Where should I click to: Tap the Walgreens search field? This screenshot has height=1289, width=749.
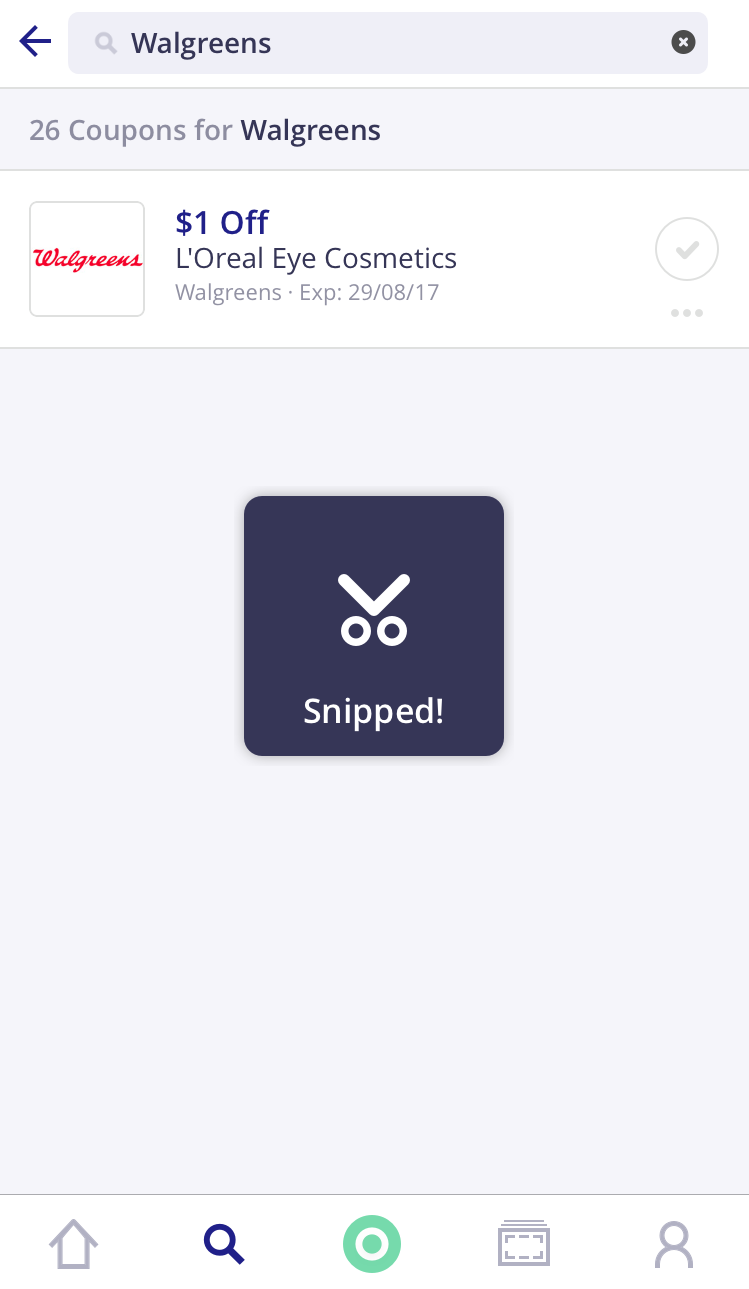click(380, 43)
